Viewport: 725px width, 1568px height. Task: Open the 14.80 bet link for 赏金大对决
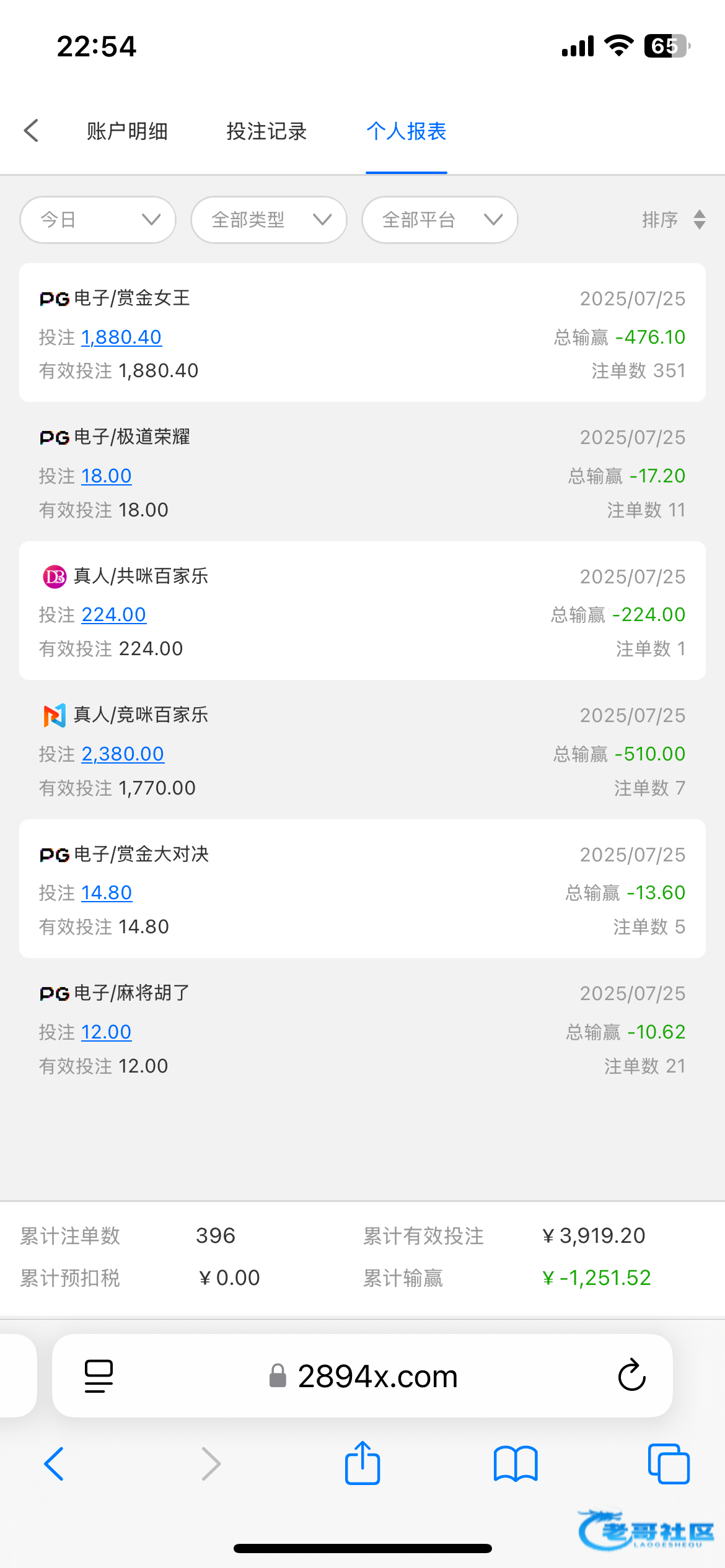[107, 892]
